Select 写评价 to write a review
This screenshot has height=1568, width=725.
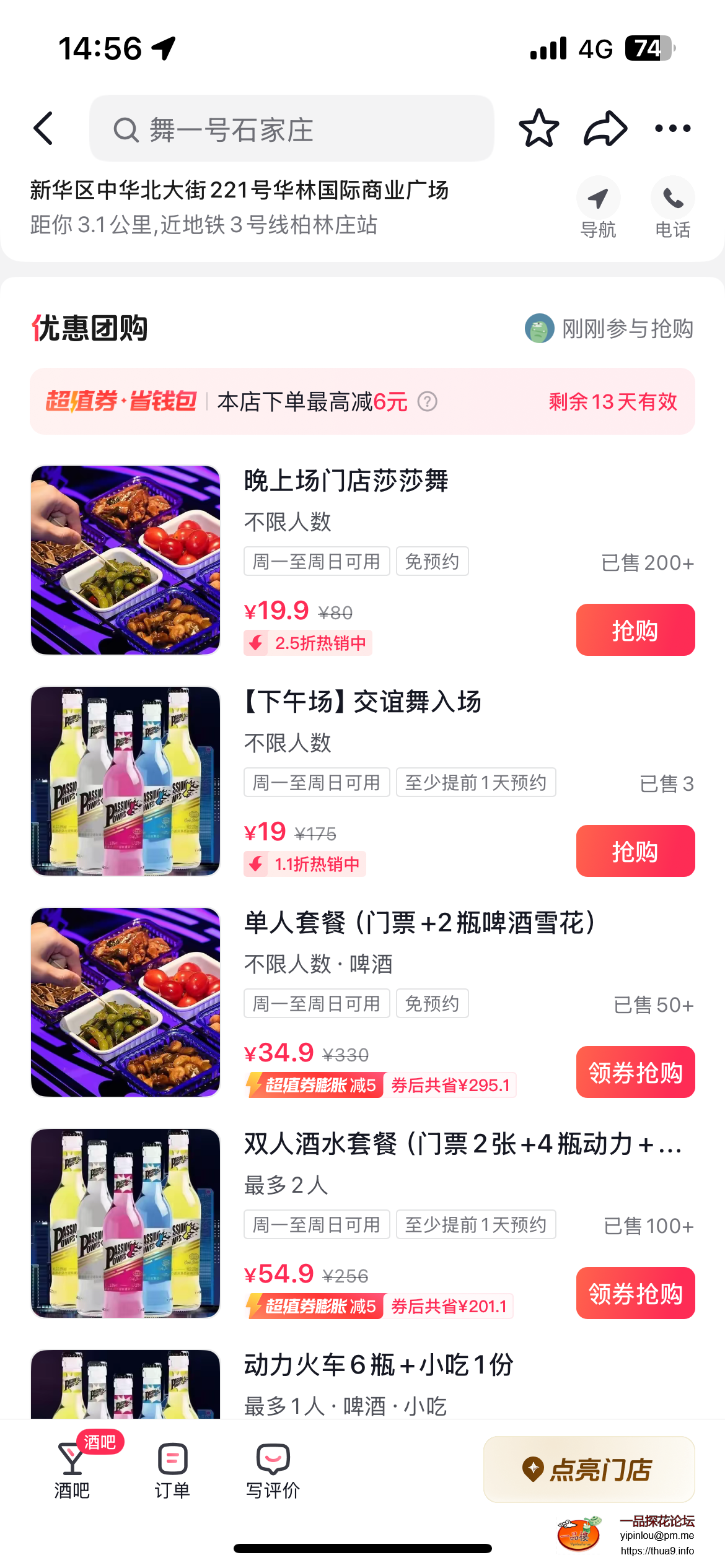click(273, 1471)
